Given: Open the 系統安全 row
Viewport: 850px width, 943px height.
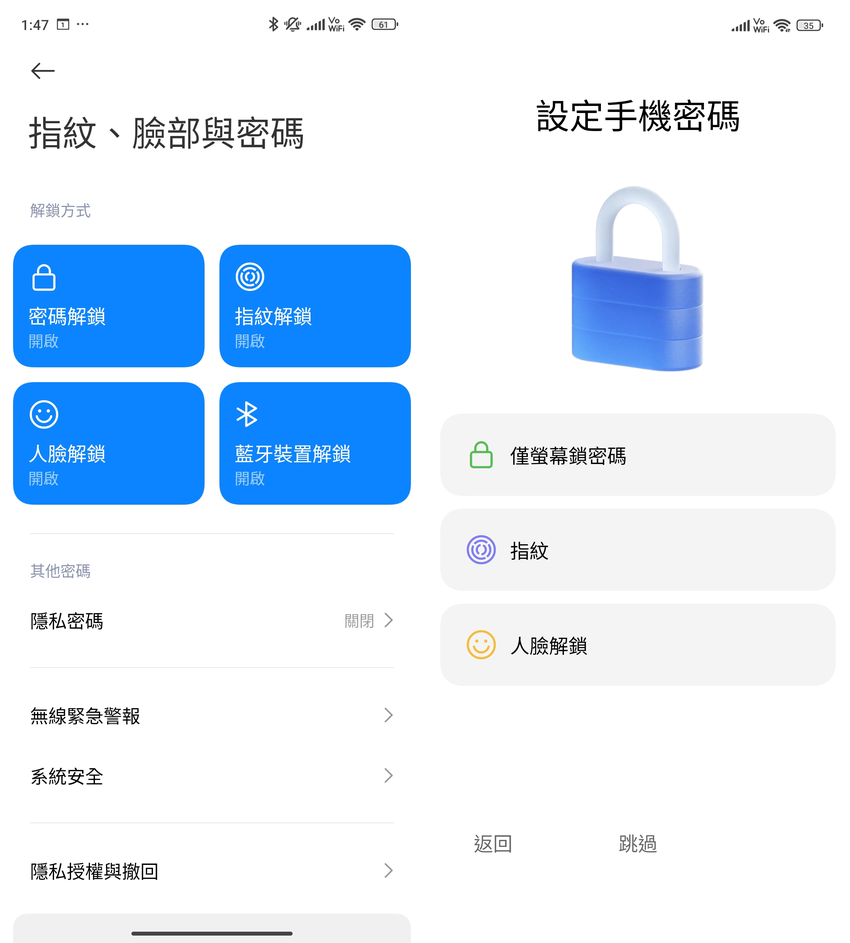Looking at the screenshot, I should pyautogui.click(x=212, y=776).
